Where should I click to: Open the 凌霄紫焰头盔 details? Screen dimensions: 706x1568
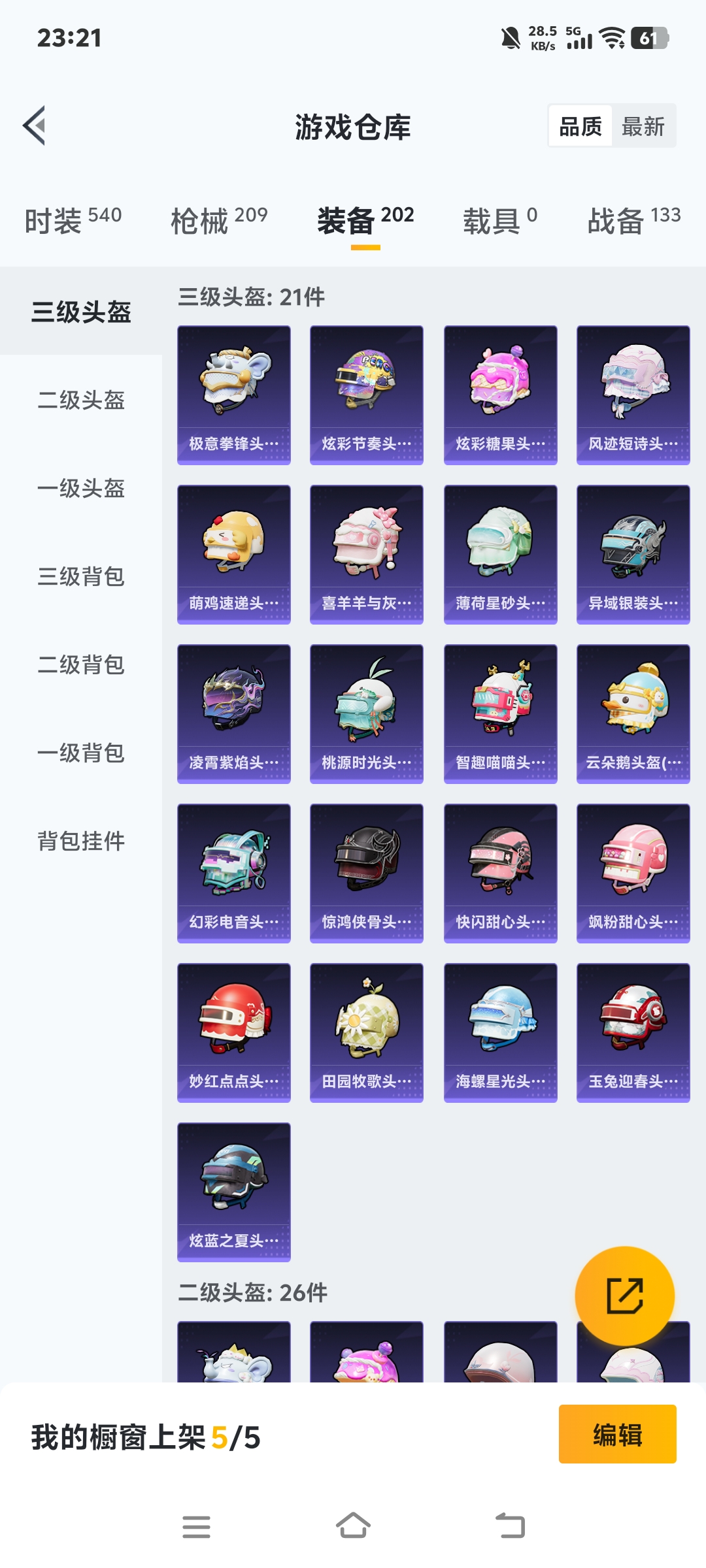233,712
